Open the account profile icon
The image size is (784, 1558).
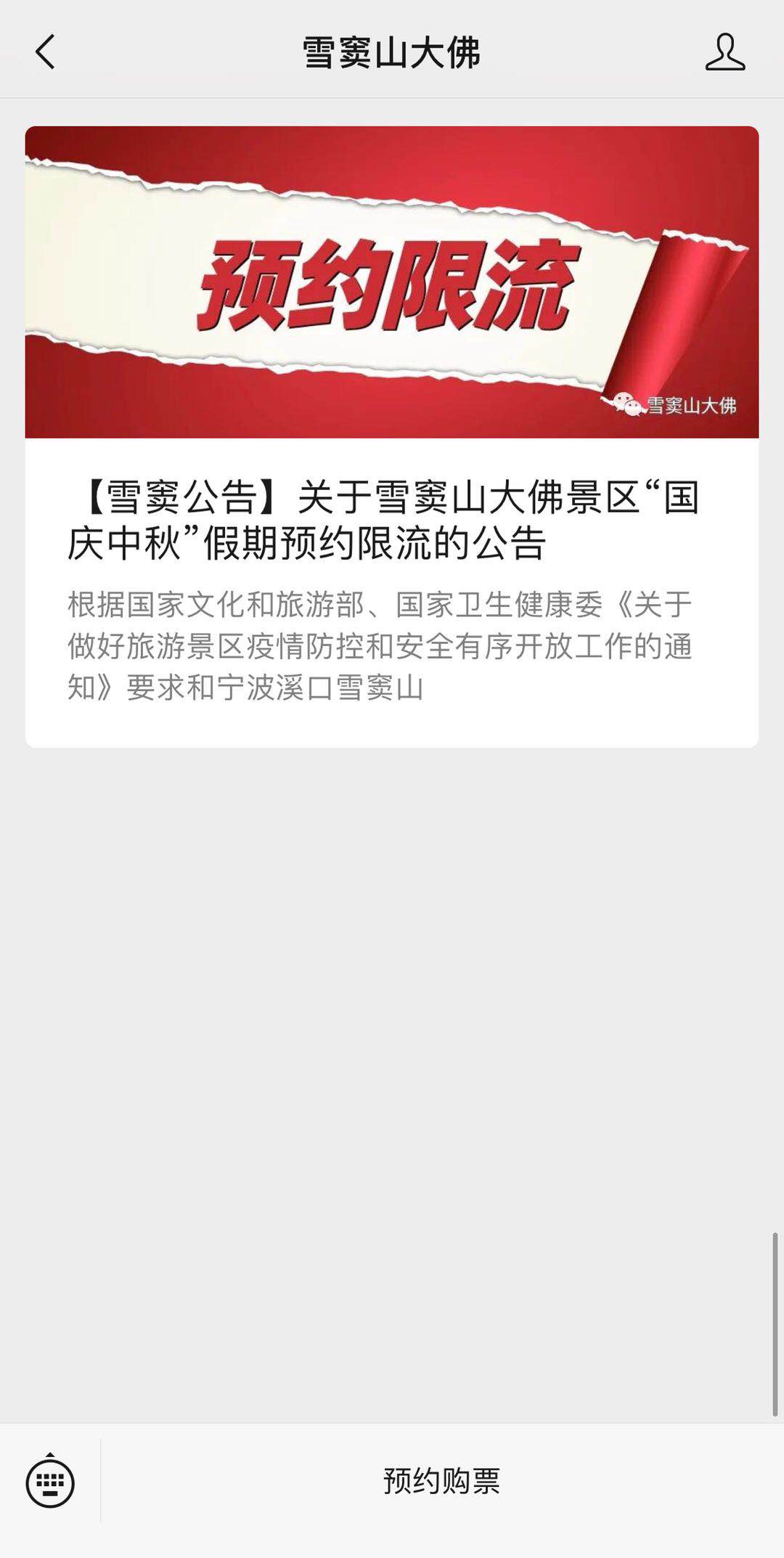tap(724, 52)
